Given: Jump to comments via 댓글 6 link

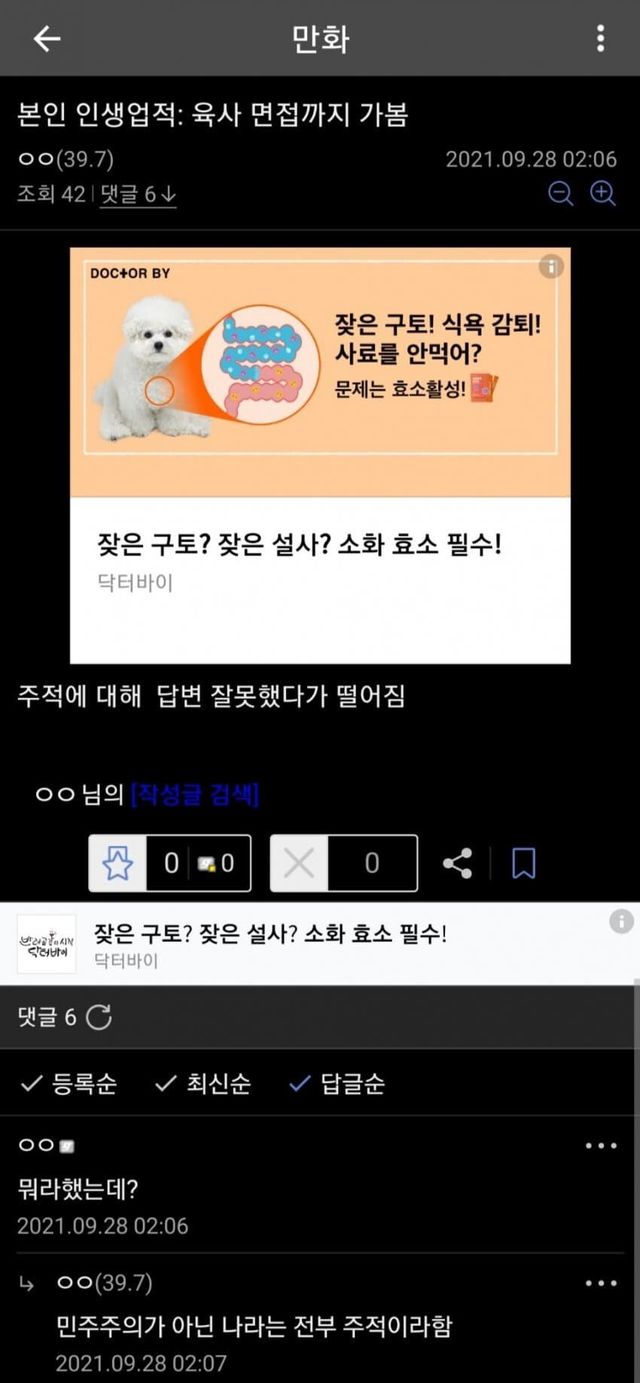Looking at the screenshot, I should point(138,195).
